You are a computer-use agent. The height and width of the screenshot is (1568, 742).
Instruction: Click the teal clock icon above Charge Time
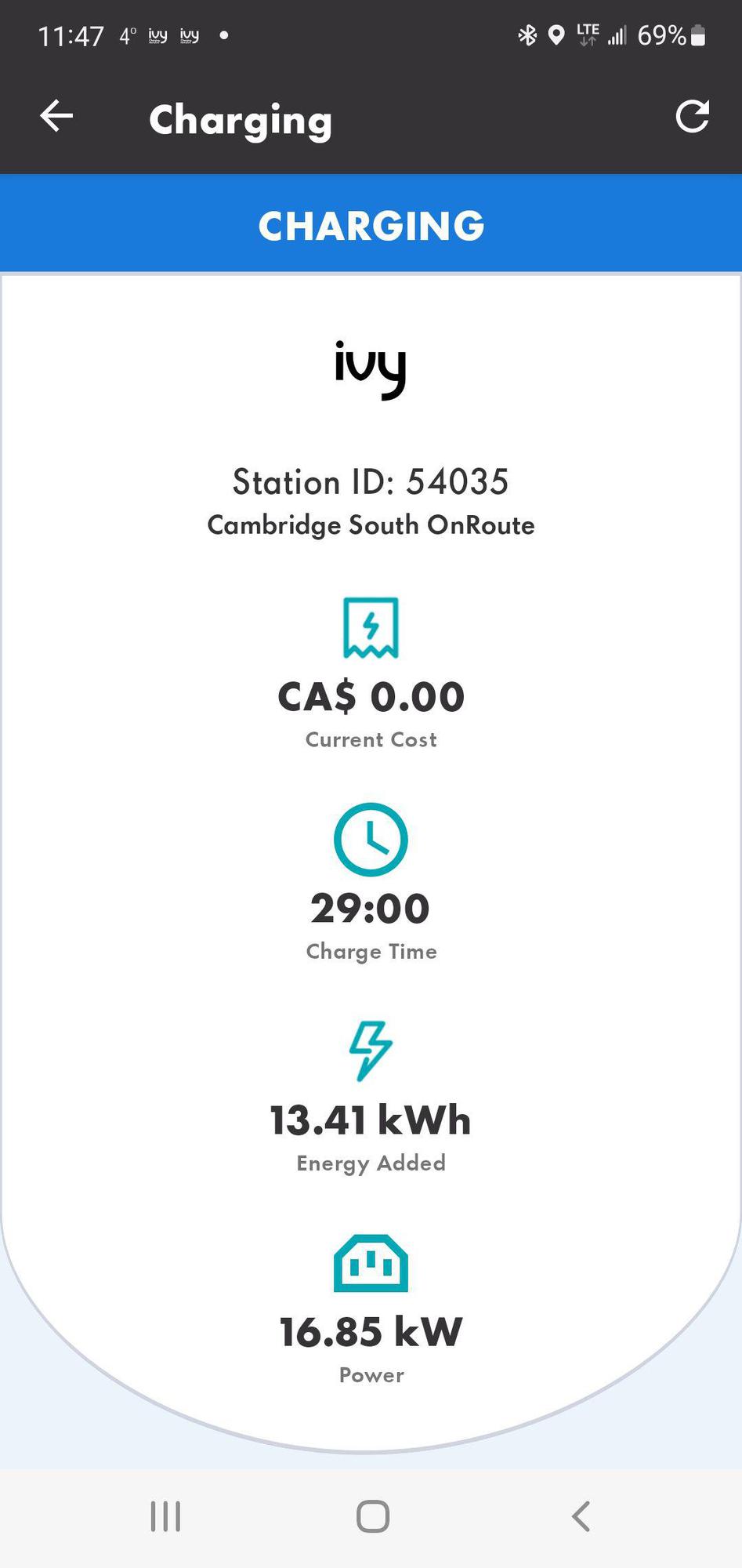point(371,837)
